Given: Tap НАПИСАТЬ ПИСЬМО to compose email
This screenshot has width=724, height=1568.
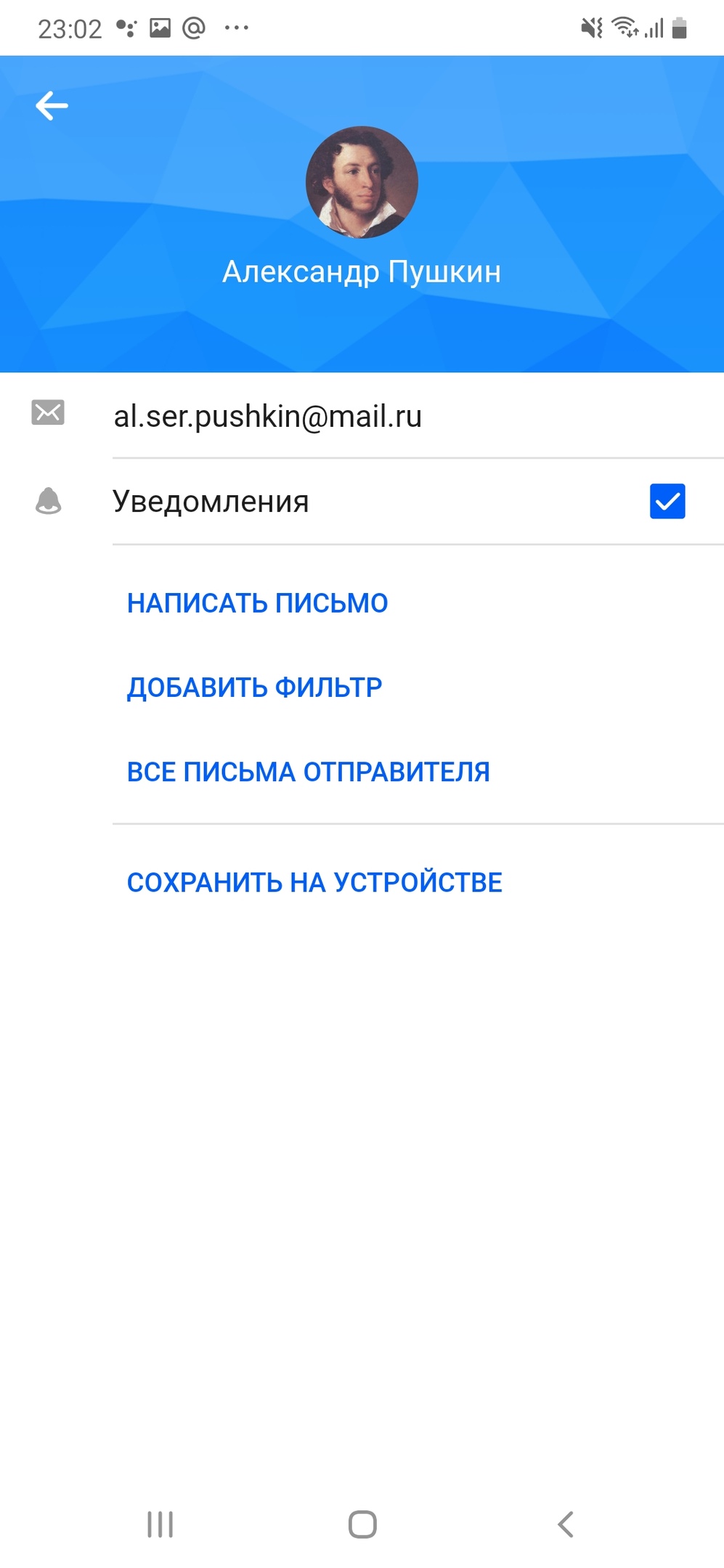Looking at the screenshot, I should pos(257,603).
